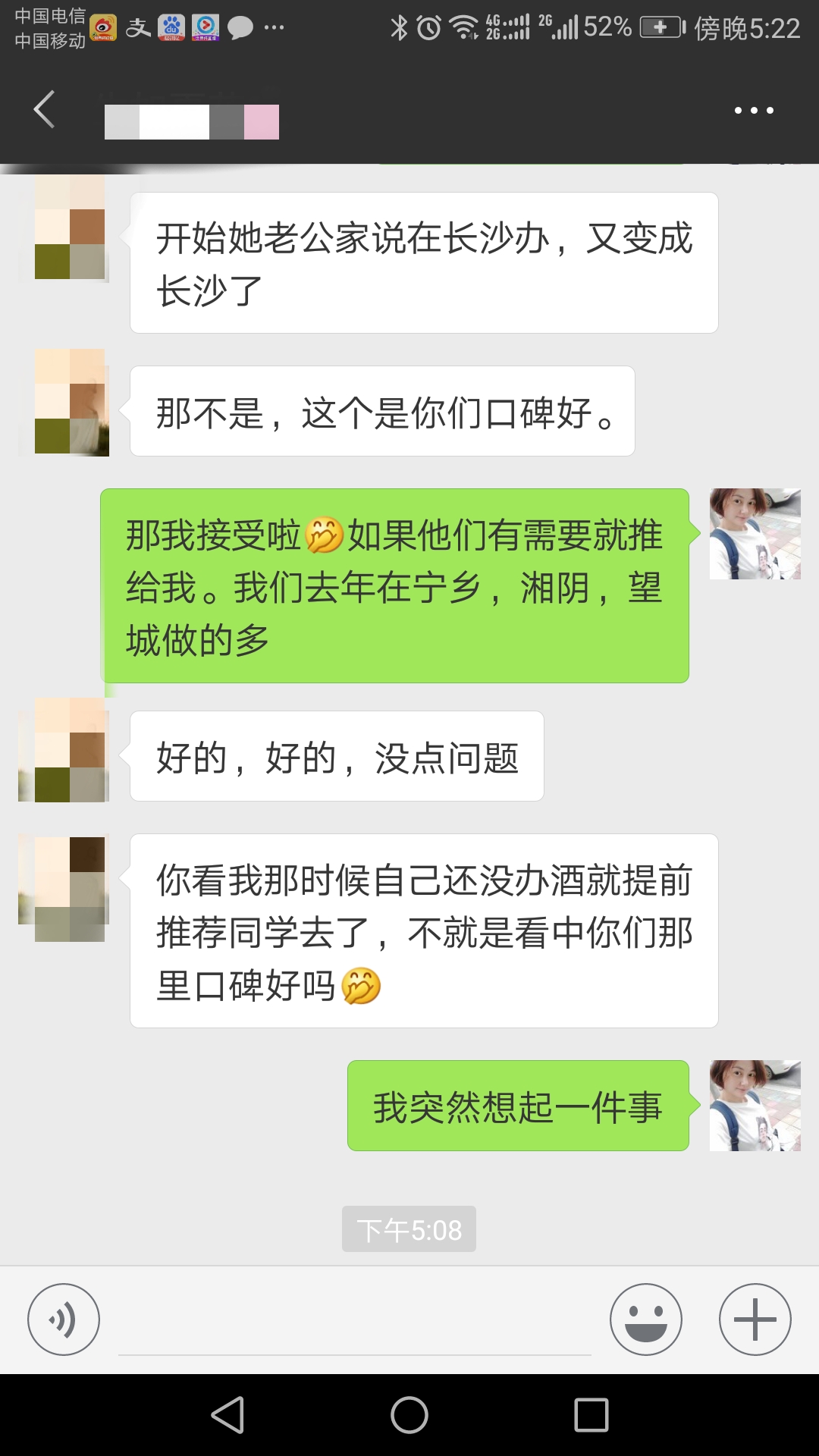The width and height of the screenshot is (819, 1456).
Task: Open sender avatar beside 我突然想起一件事
Action: click(x=755, y=1106)
